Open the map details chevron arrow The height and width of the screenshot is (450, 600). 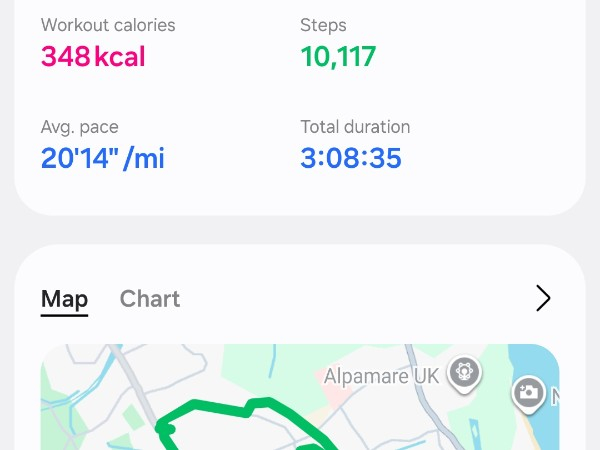click(543, 298)
